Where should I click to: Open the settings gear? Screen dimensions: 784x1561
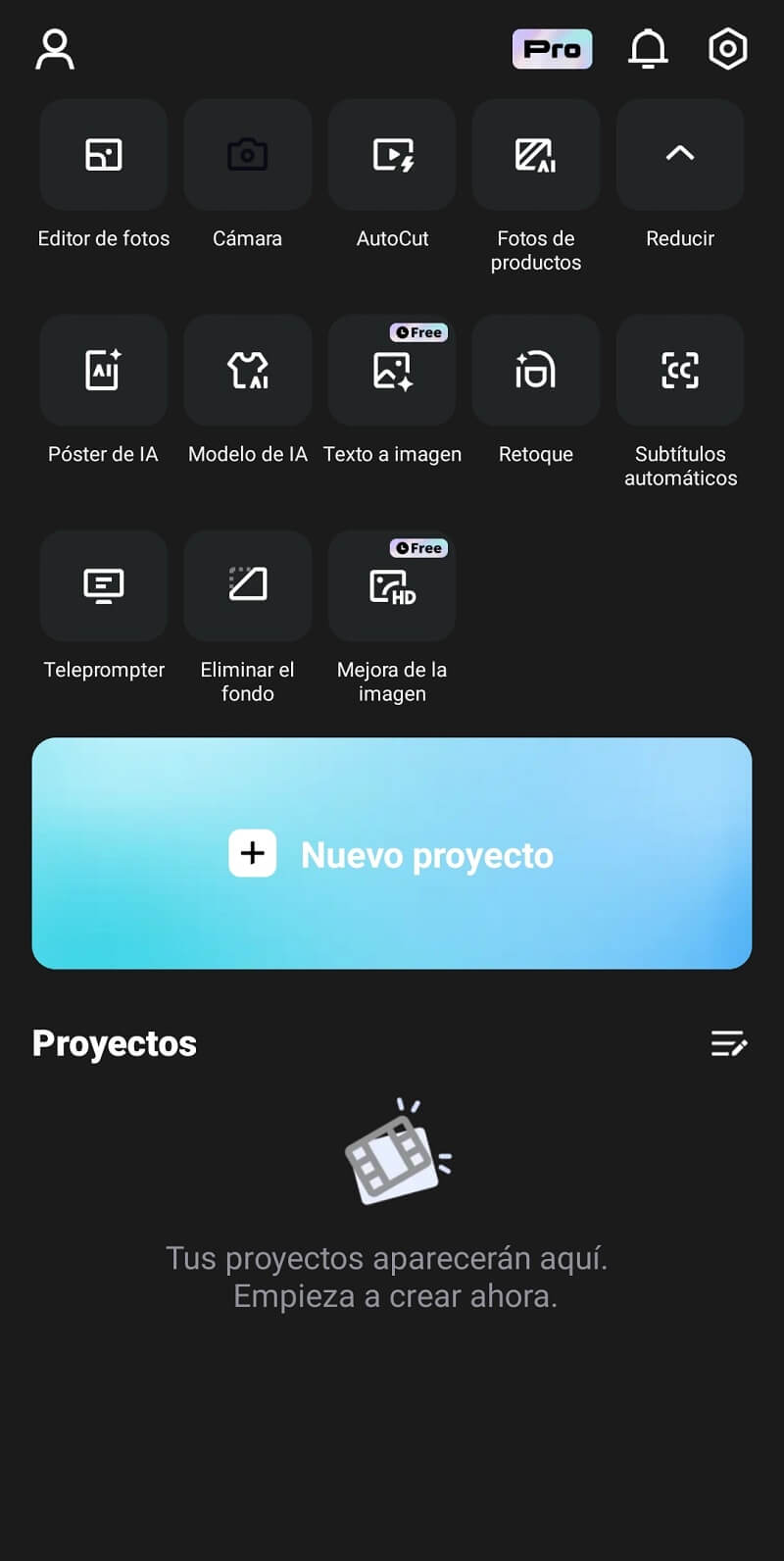[x=728, y=49]
